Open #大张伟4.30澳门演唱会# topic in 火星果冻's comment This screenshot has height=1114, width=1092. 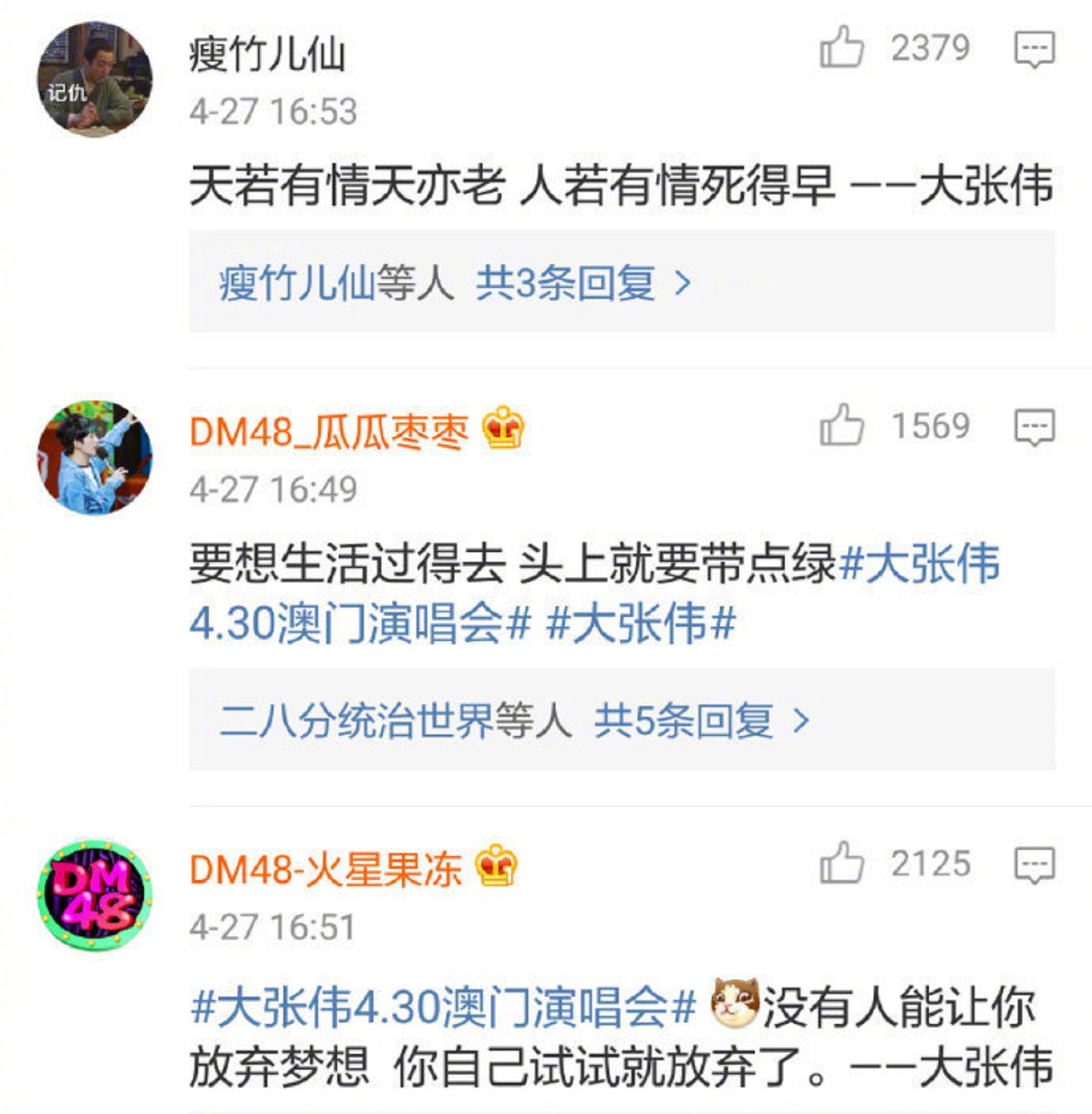point(442,1008)
